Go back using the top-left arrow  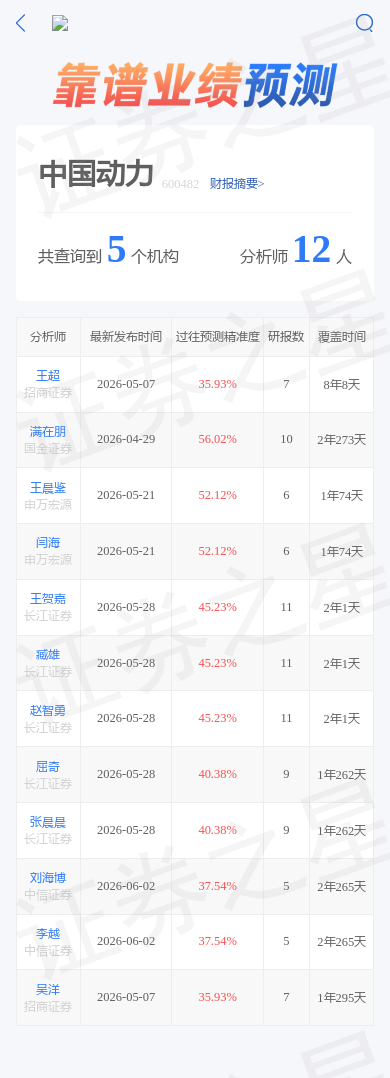click(x=21, y=23)
